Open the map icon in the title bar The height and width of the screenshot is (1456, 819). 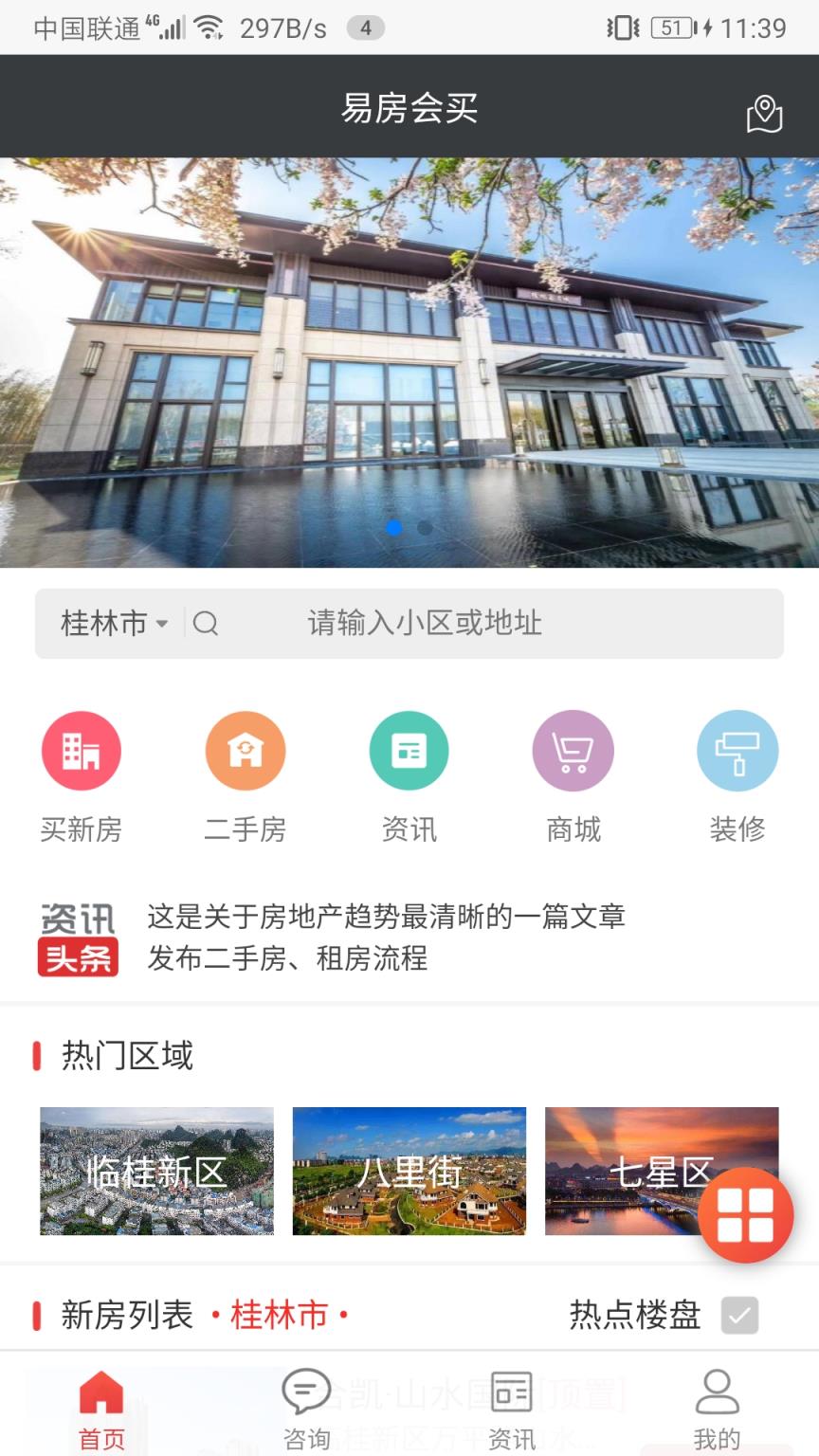tap(766, 112)
